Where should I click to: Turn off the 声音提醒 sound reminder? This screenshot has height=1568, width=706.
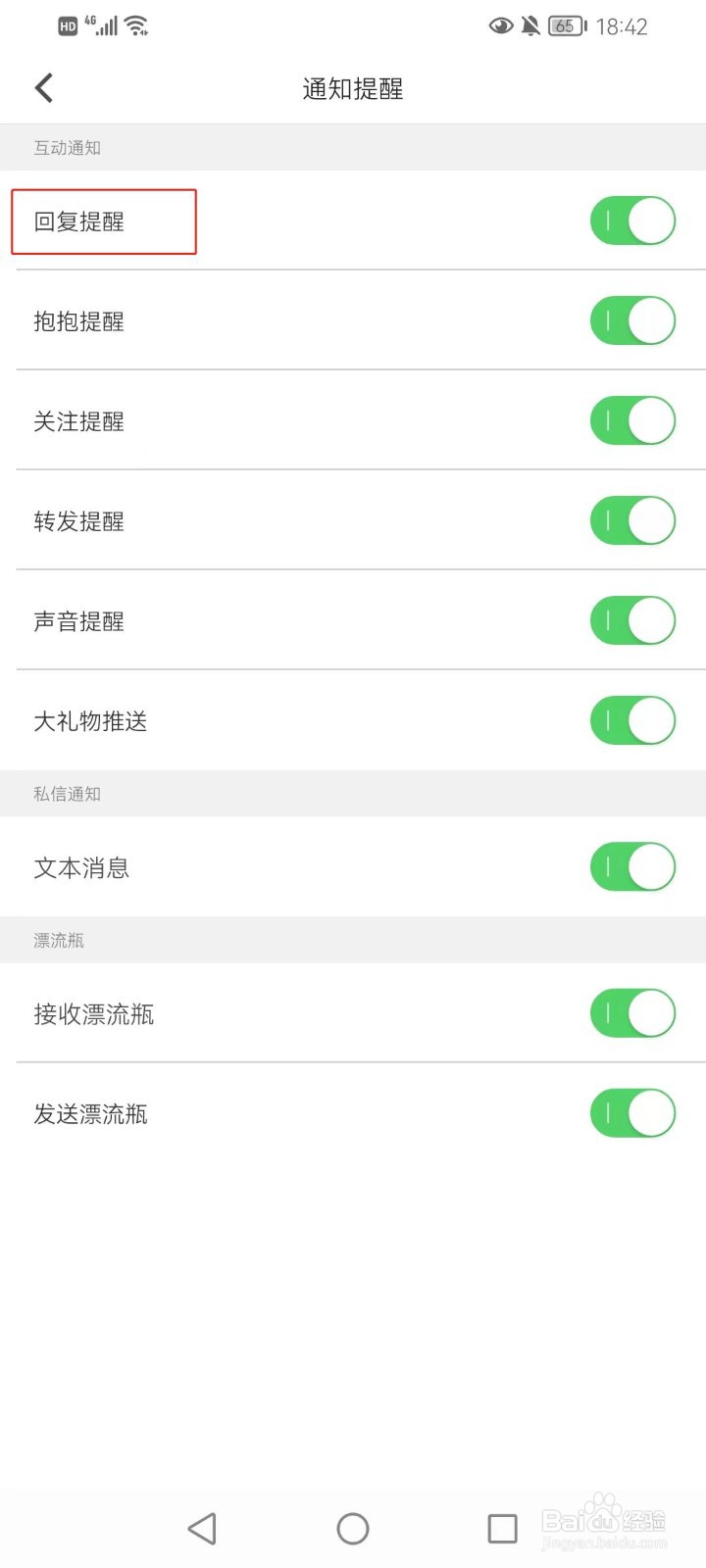point(631,620)
